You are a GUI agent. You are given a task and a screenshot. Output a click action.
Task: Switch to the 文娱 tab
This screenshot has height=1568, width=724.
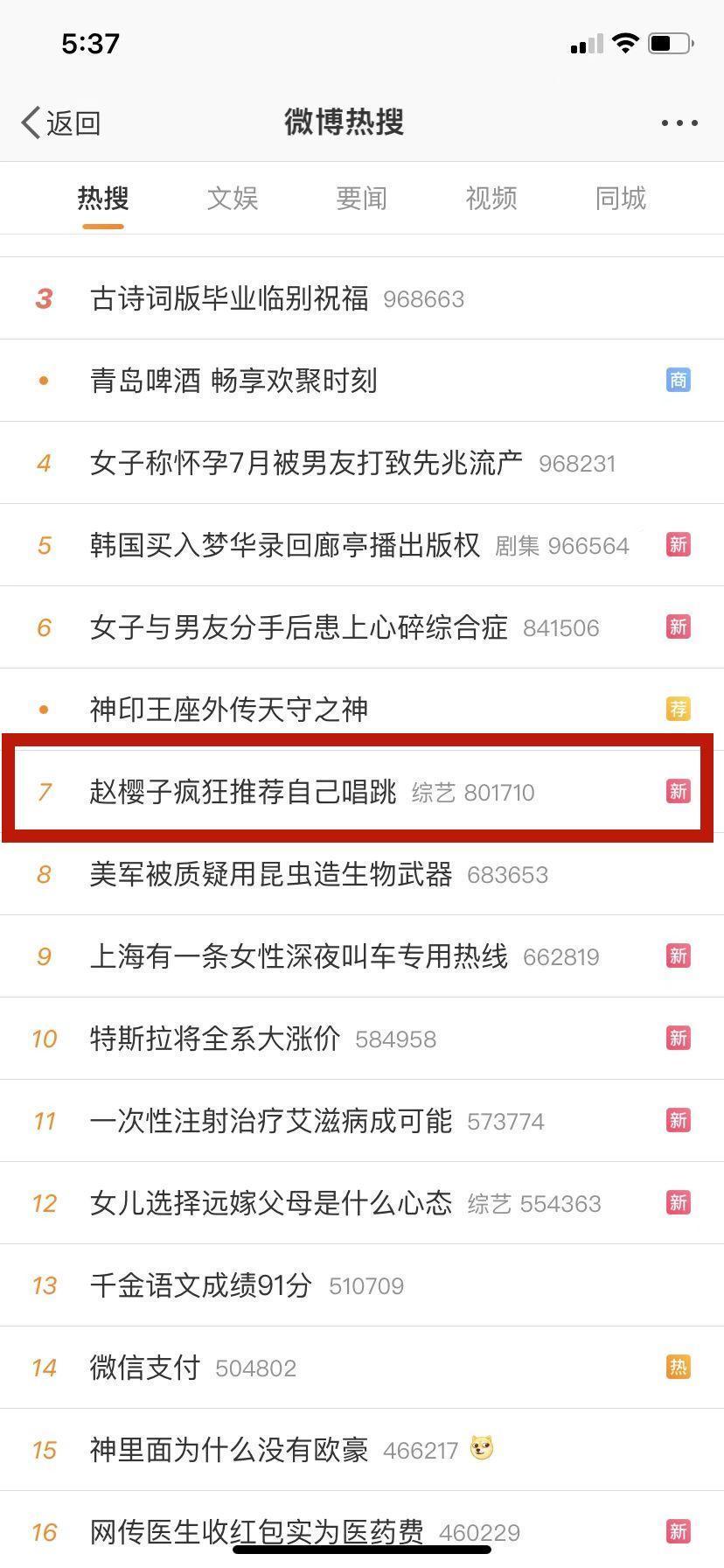[x=233, y=199]
